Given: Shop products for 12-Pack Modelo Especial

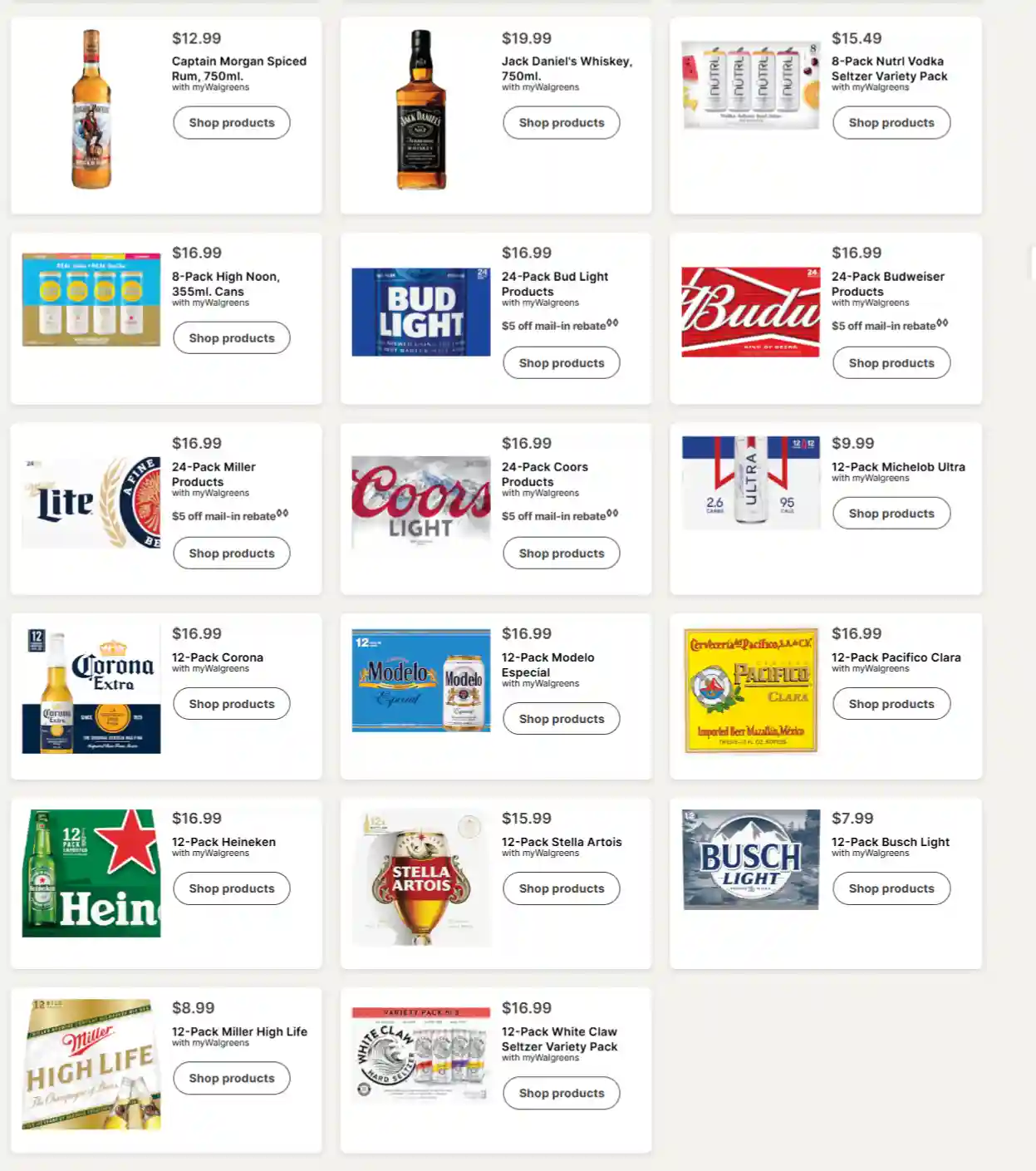Looking at the screenshot, I should point(561,719).
